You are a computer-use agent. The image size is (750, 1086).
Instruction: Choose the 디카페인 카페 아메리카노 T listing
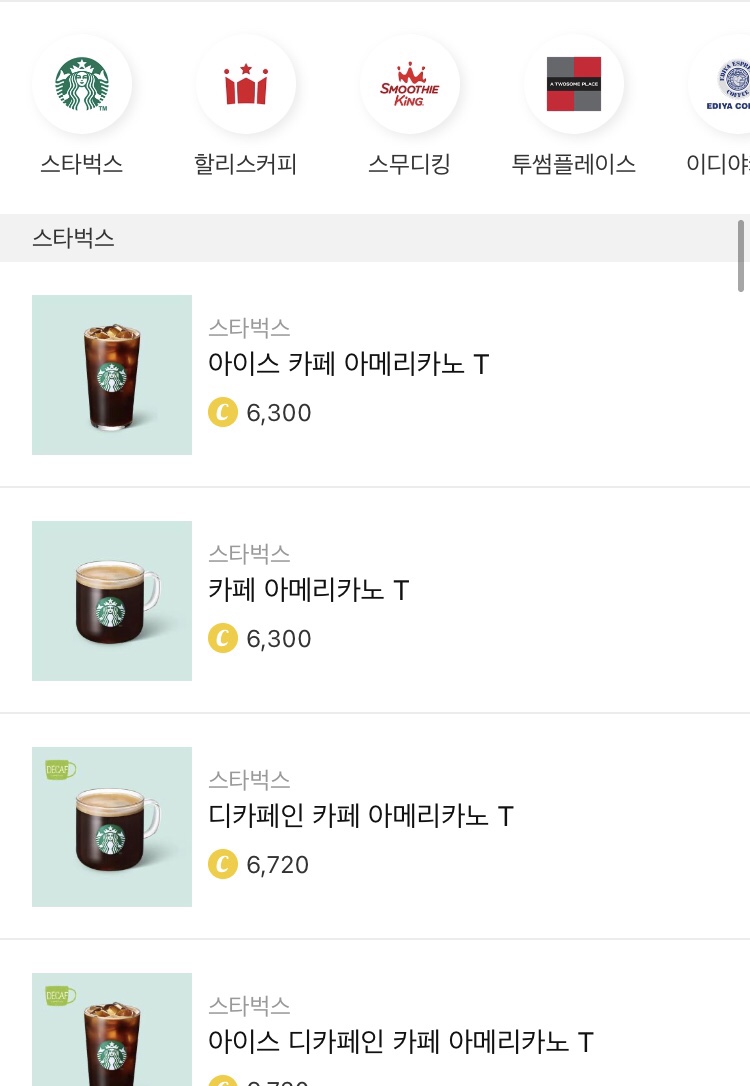click(x=361, y=816)
